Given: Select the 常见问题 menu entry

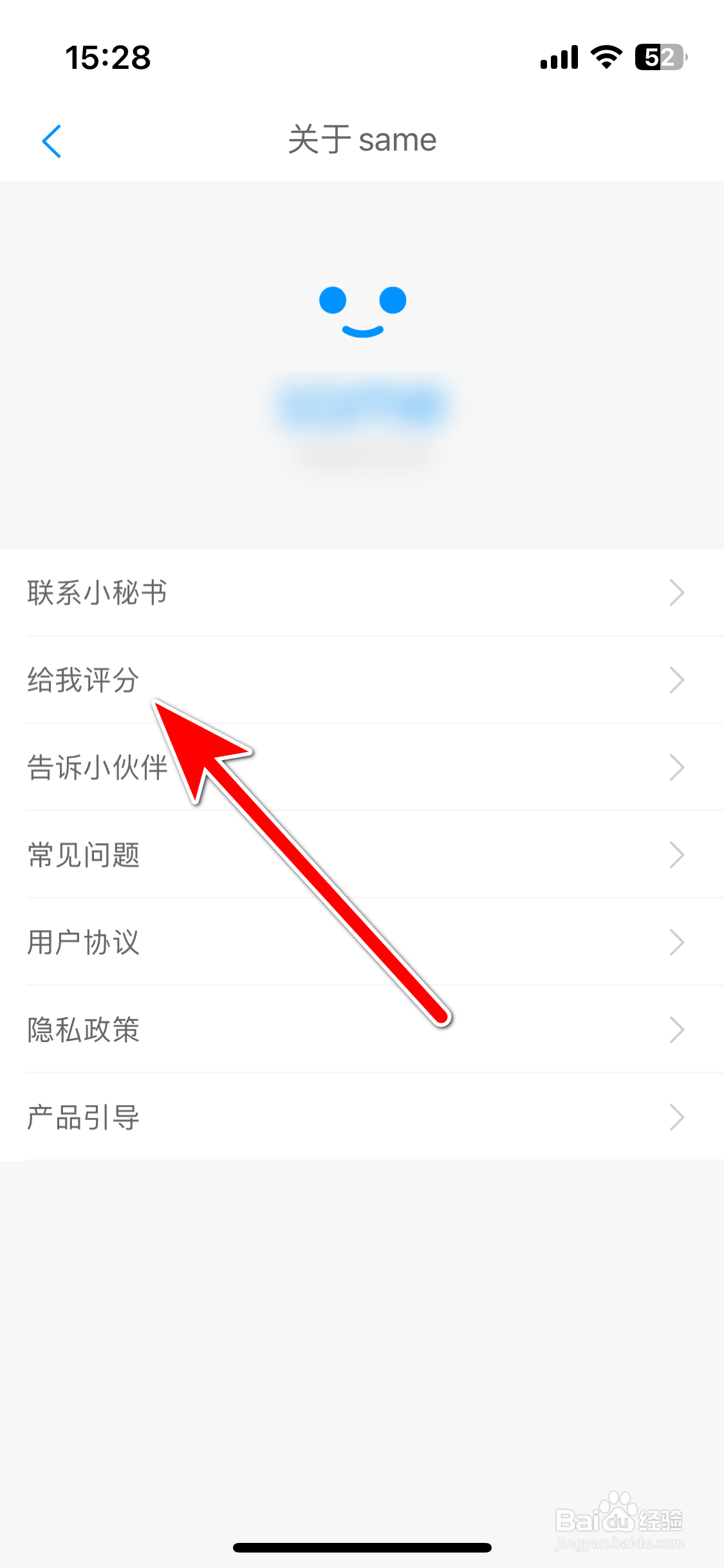Looking at the screenshot, I should (84, 855).
